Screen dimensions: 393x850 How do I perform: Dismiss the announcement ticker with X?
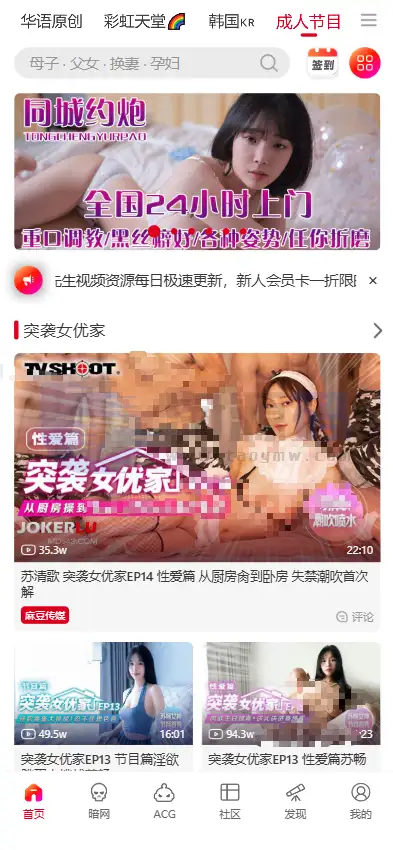(372, 280)
